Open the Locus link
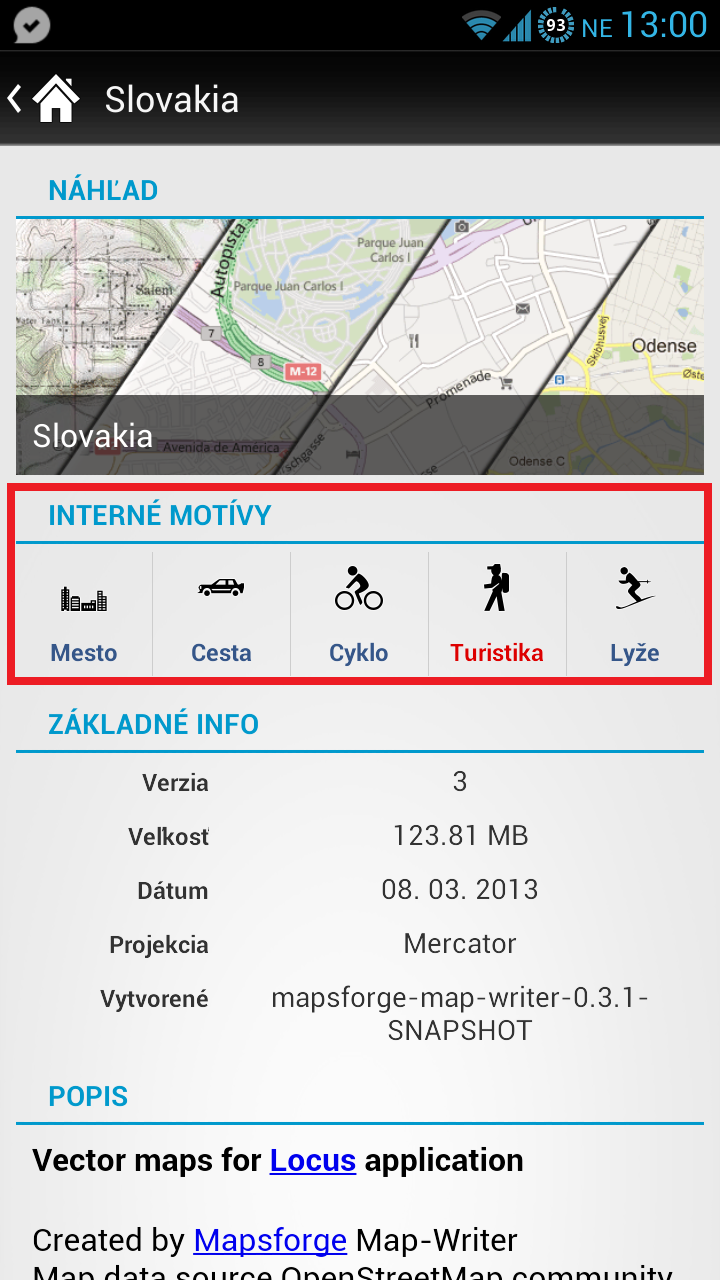Image resolution: width=720 pixels, height=1280 pixels. point(313,1160)
